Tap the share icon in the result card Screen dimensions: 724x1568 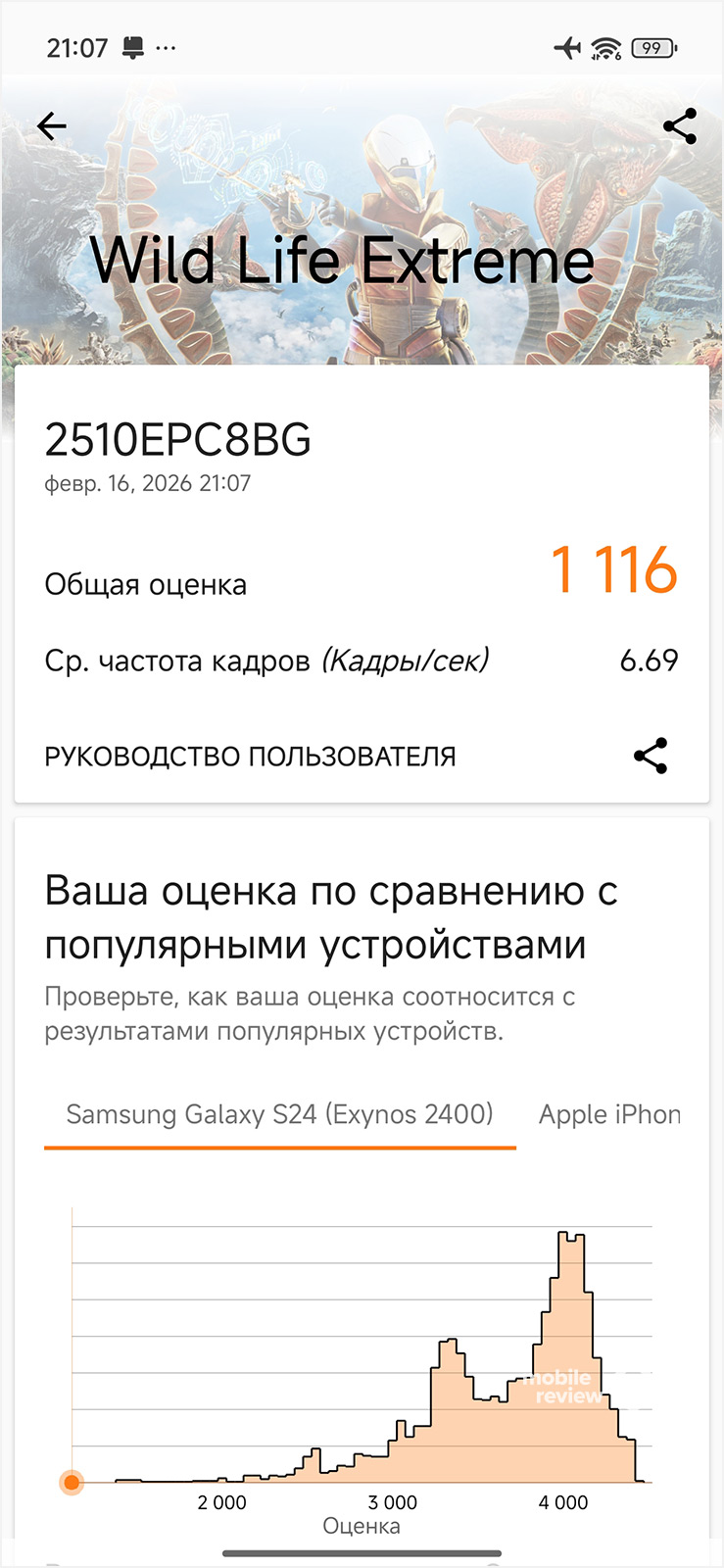[x=651, y=756]
